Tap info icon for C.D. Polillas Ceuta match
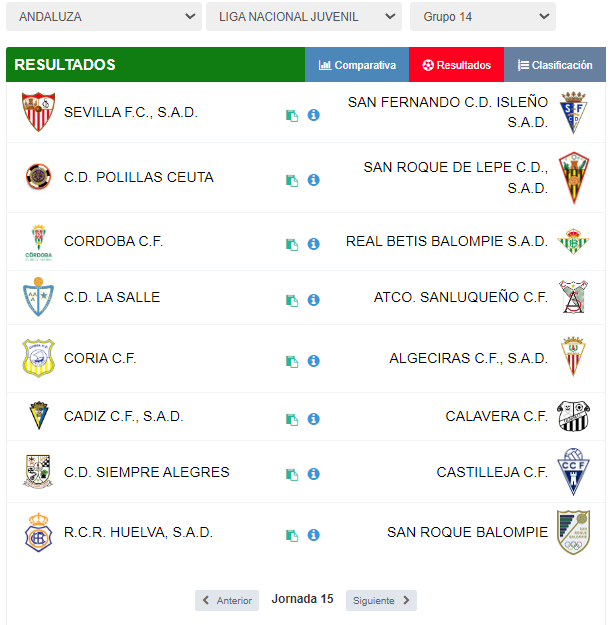 313,180
